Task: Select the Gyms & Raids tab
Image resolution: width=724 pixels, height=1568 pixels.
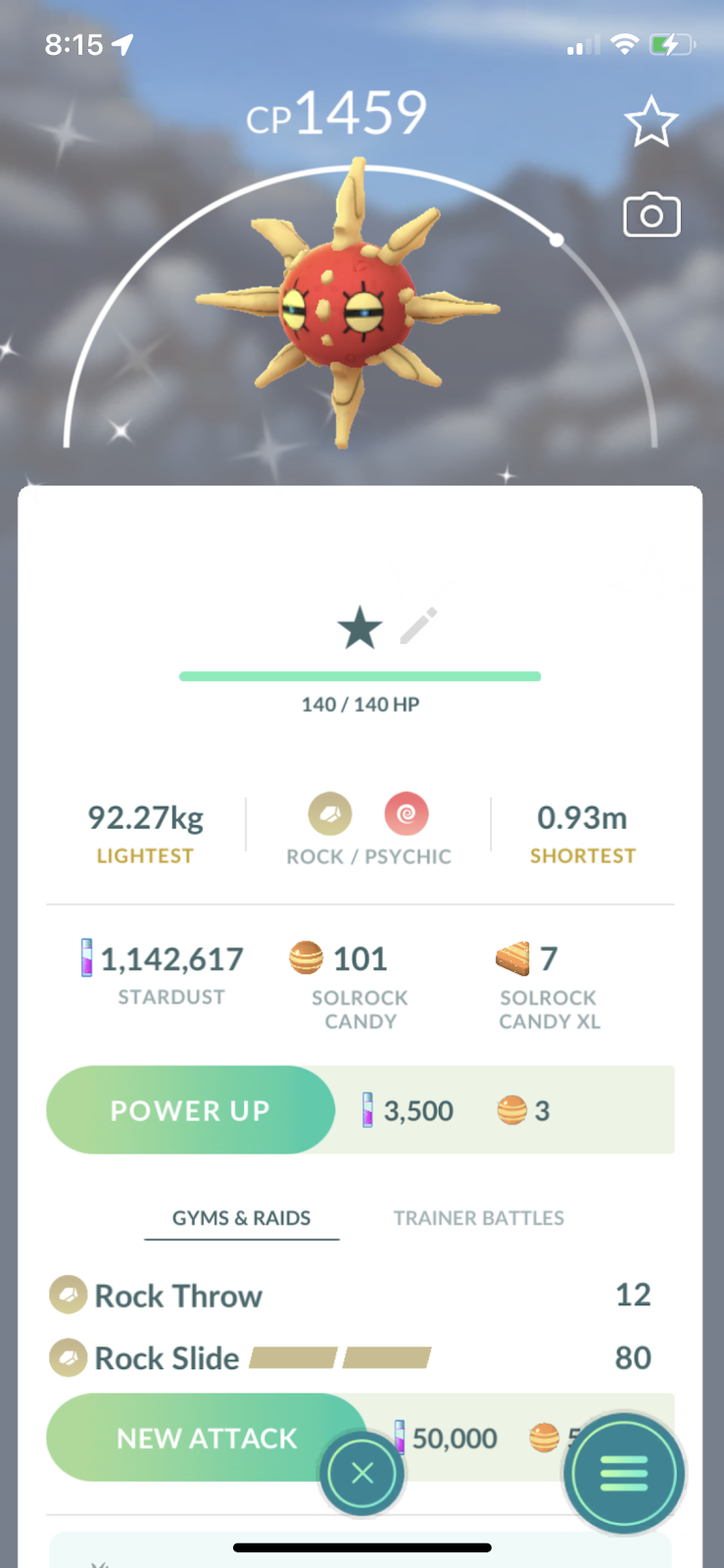Action: click(x=241, y=1218)
